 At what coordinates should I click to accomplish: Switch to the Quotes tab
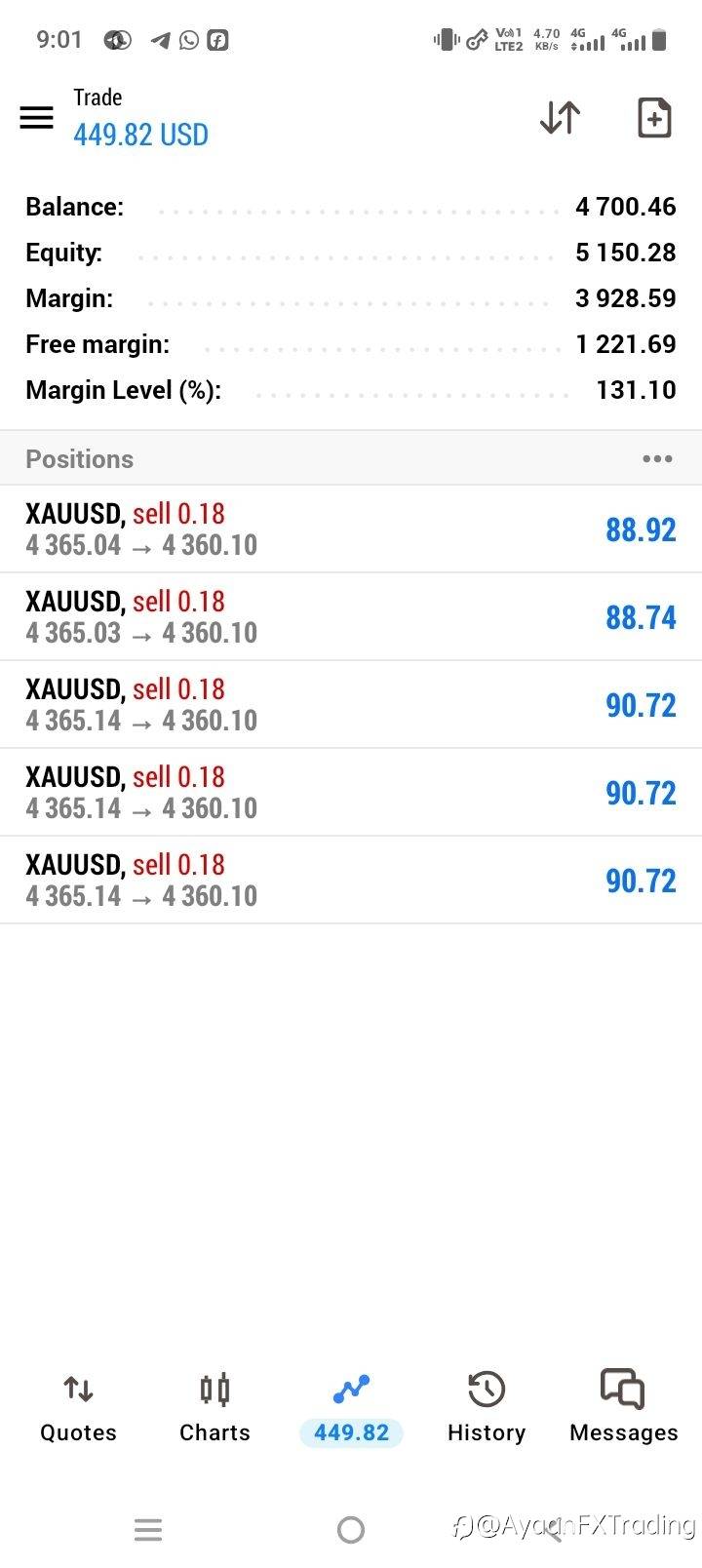coord(78,1408)
